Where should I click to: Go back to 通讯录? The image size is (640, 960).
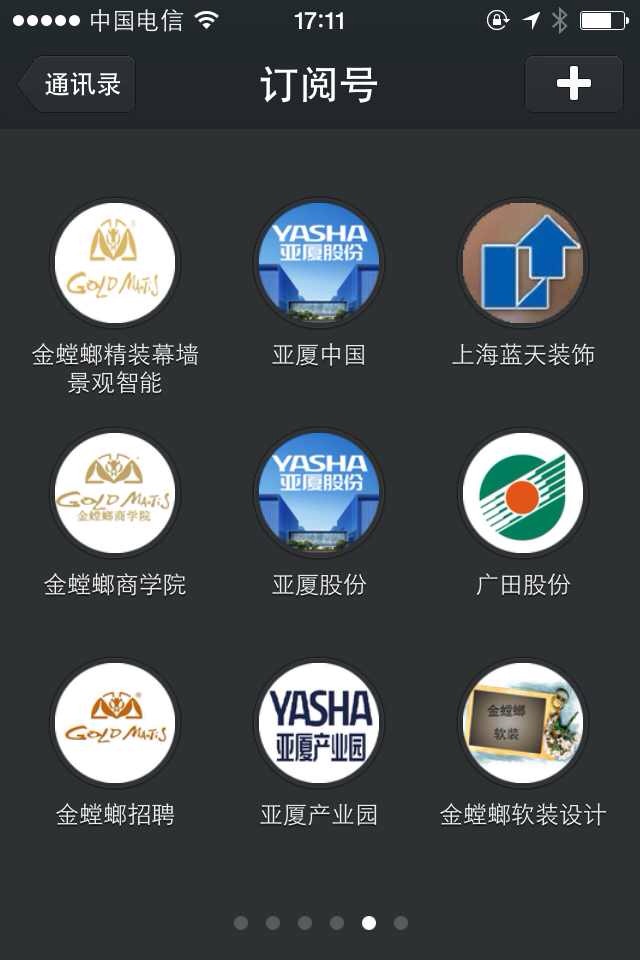[x=78, y=84]
